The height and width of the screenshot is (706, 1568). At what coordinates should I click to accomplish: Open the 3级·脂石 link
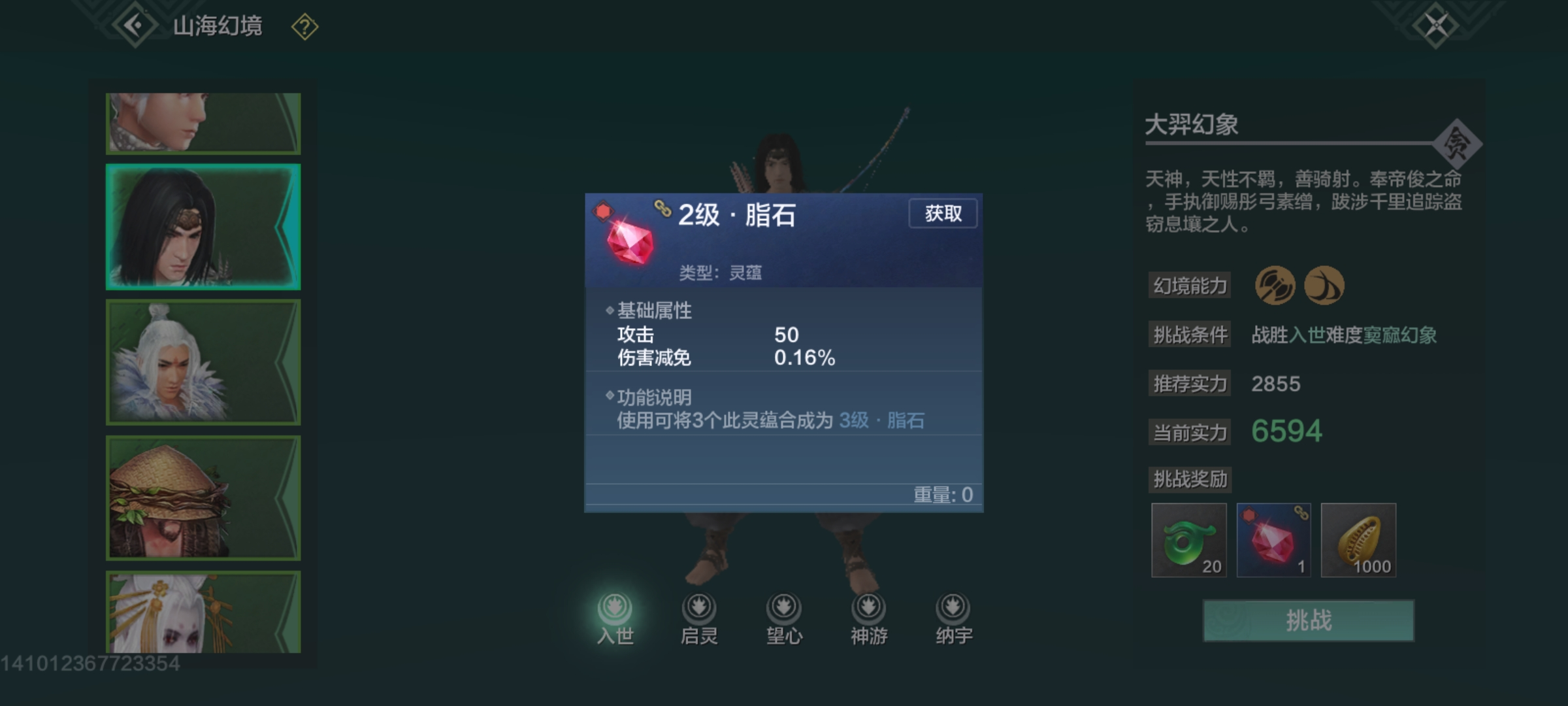click(x=881, y=420)
